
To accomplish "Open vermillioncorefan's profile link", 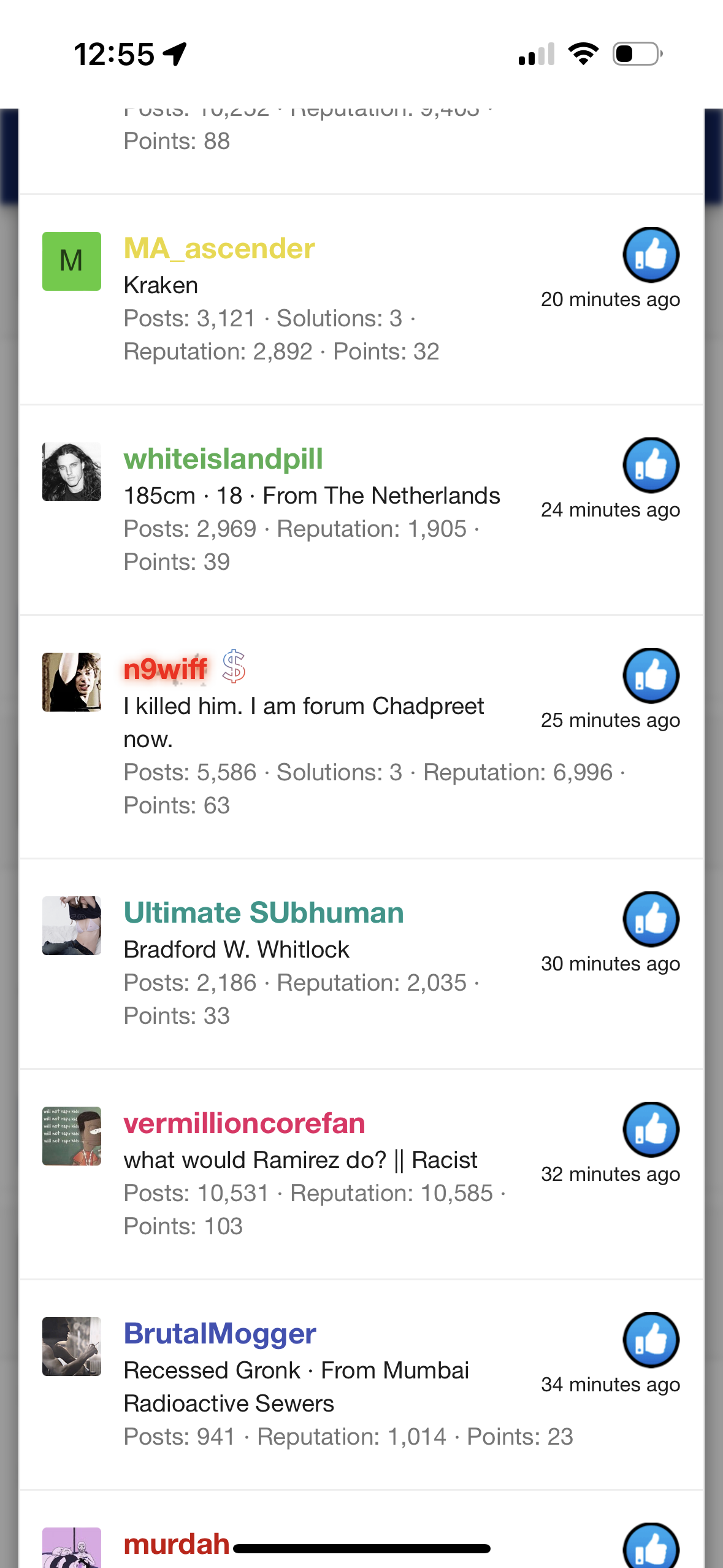I will pos(244,1123).
